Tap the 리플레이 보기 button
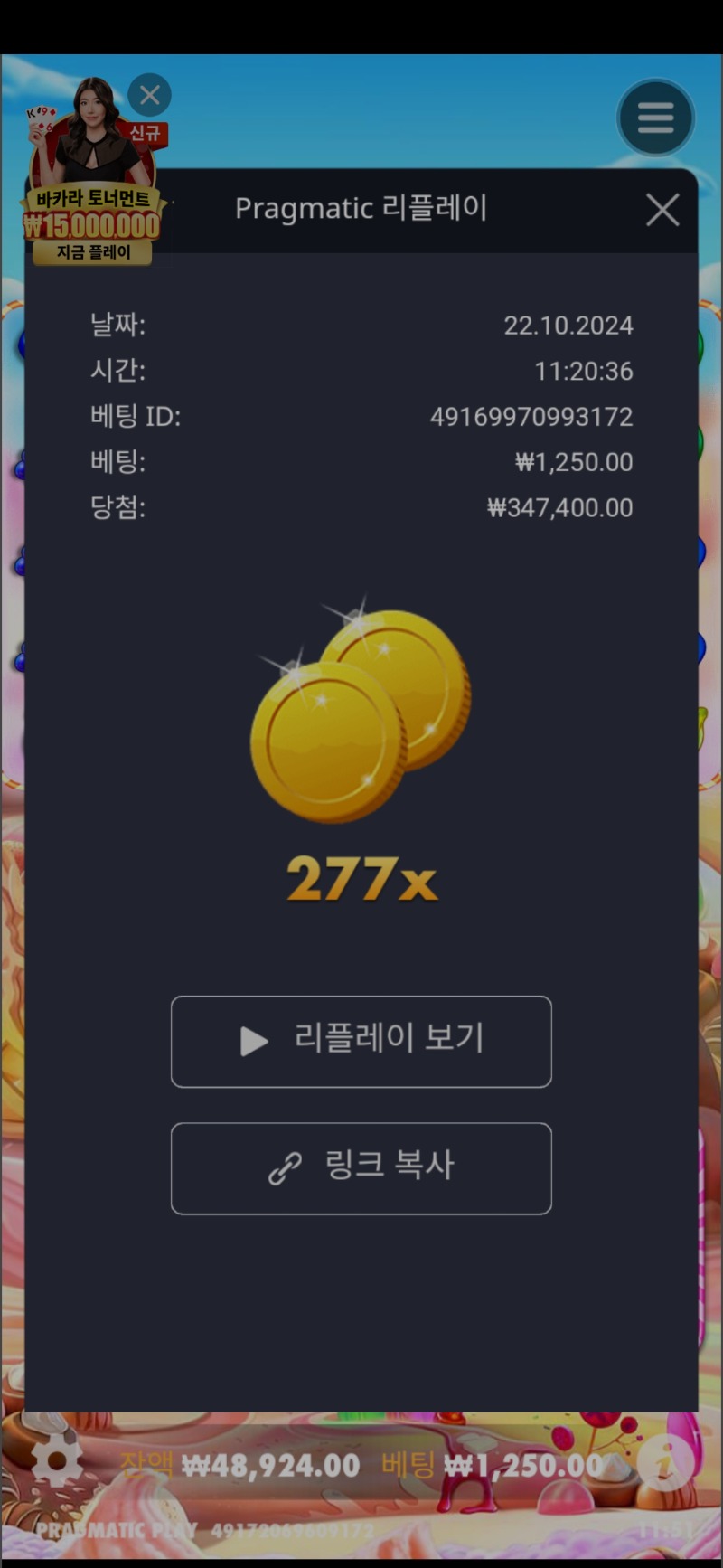723x1568 pixels. [x=361, y=1041]
